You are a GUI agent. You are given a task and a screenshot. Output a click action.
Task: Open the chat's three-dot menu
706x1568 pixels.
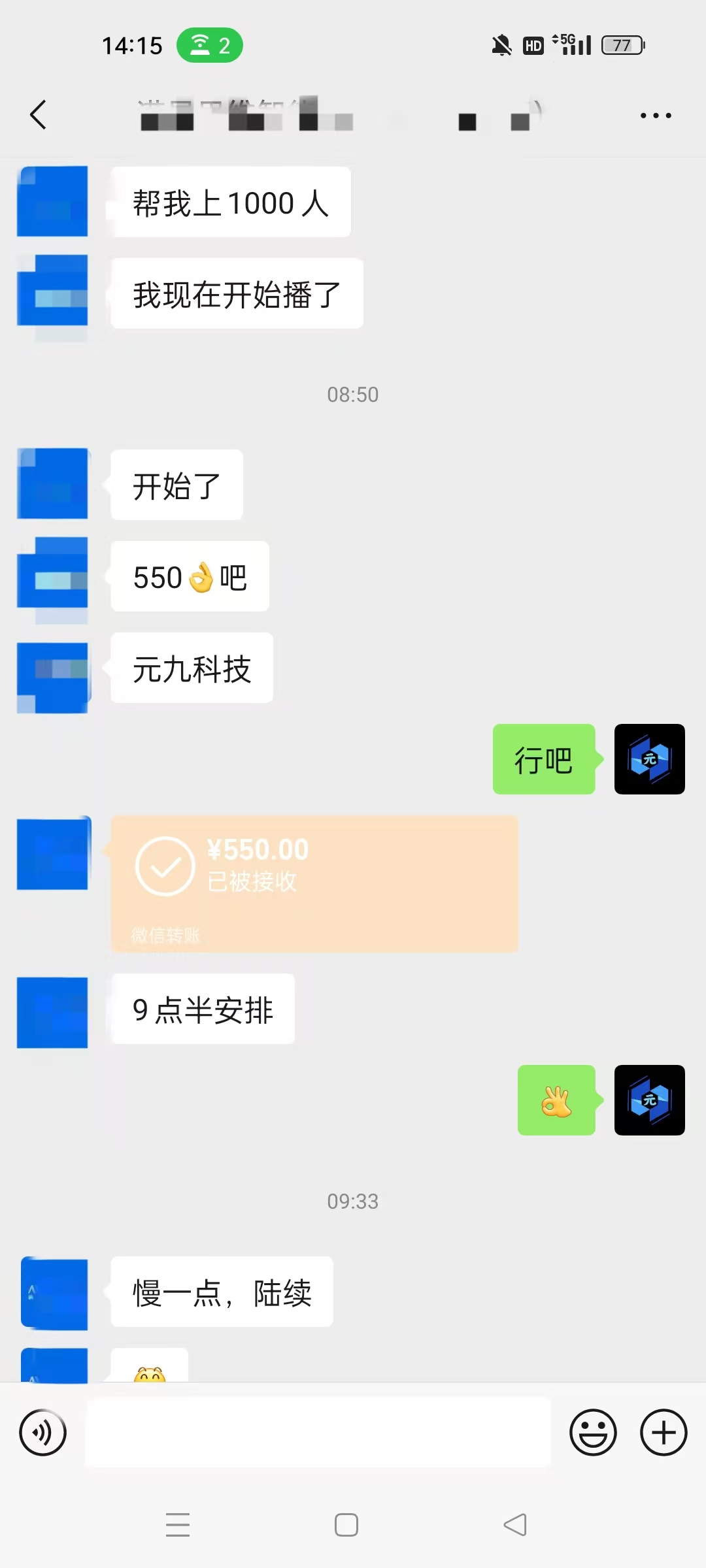coord(656,116)
